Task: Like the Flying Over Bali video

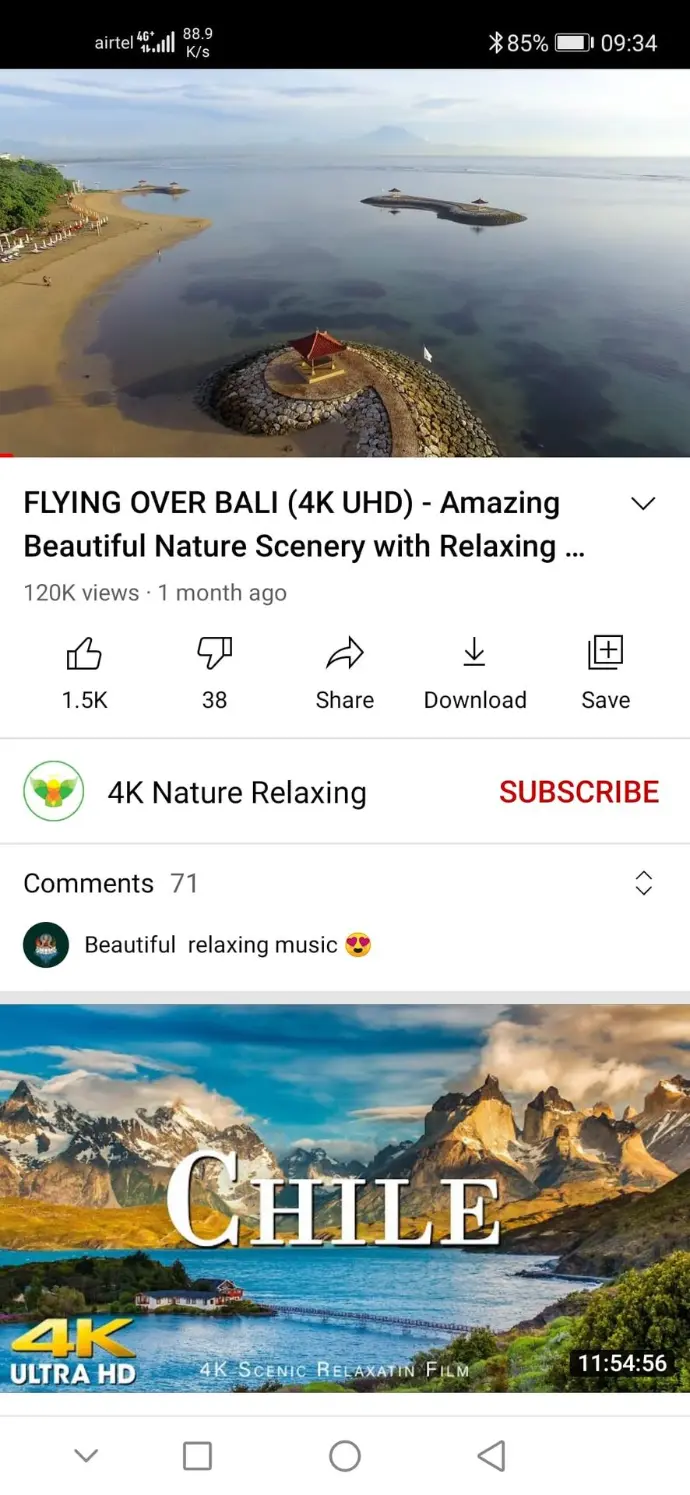Action: click(85, 655)
